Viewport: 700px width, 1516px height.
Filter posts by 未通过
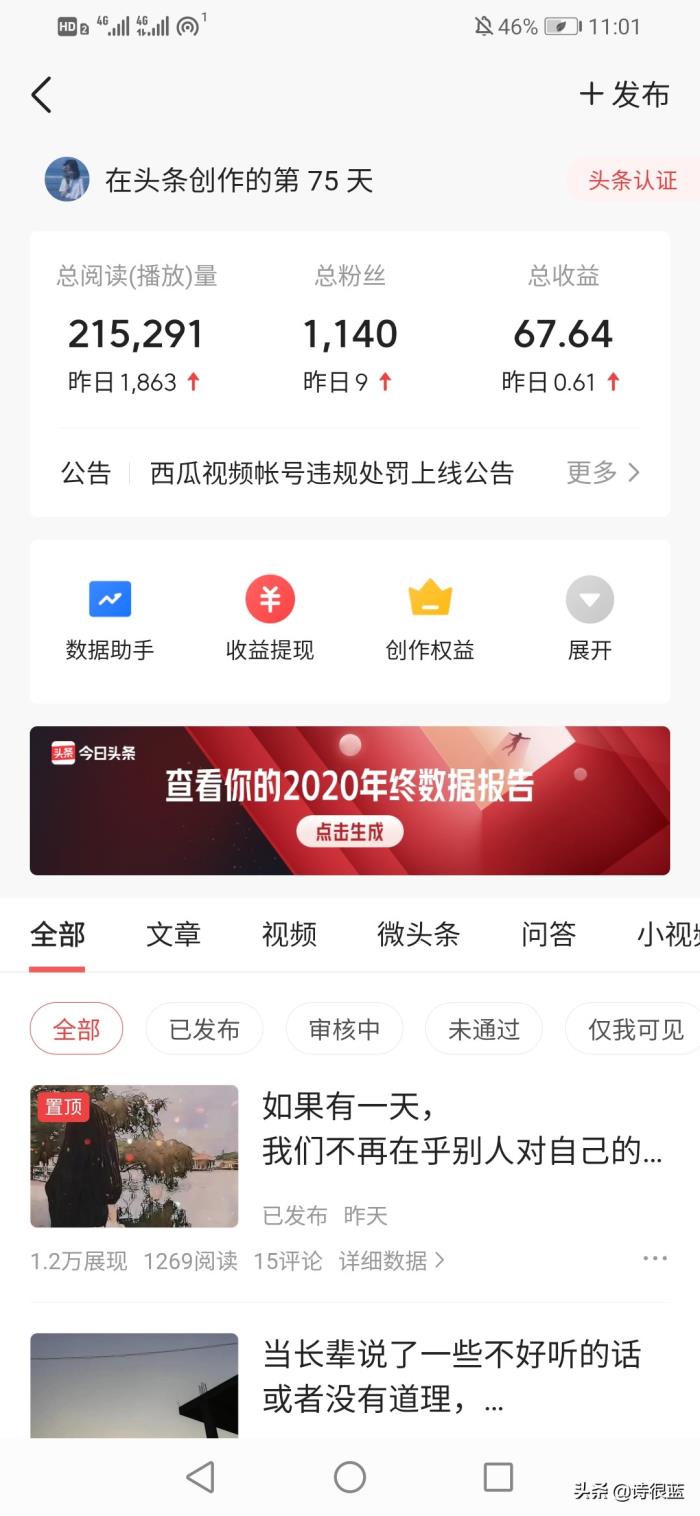click(484, 1029)
